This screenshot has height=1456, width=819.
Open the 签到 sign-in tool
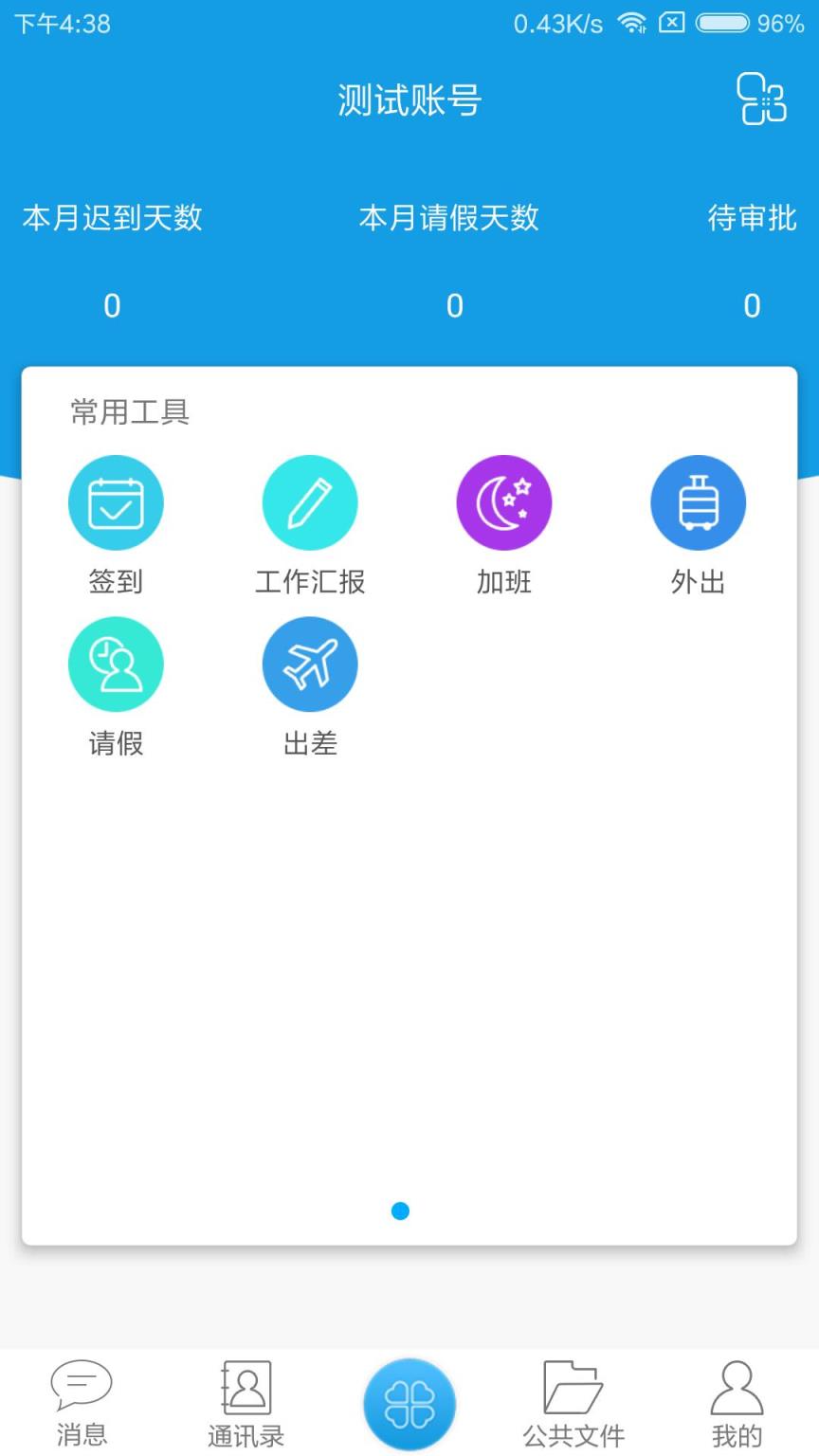click(116, 502)
